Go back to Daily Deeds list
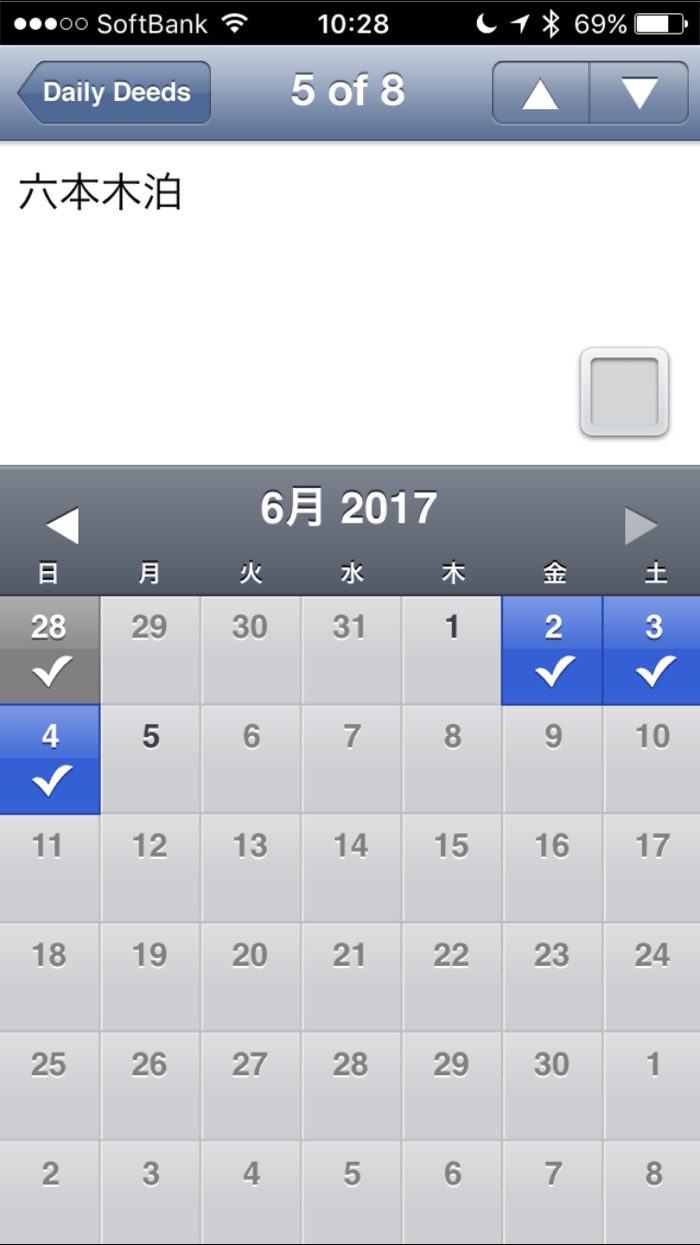700x1245 pixels. (x=114, y=93)
